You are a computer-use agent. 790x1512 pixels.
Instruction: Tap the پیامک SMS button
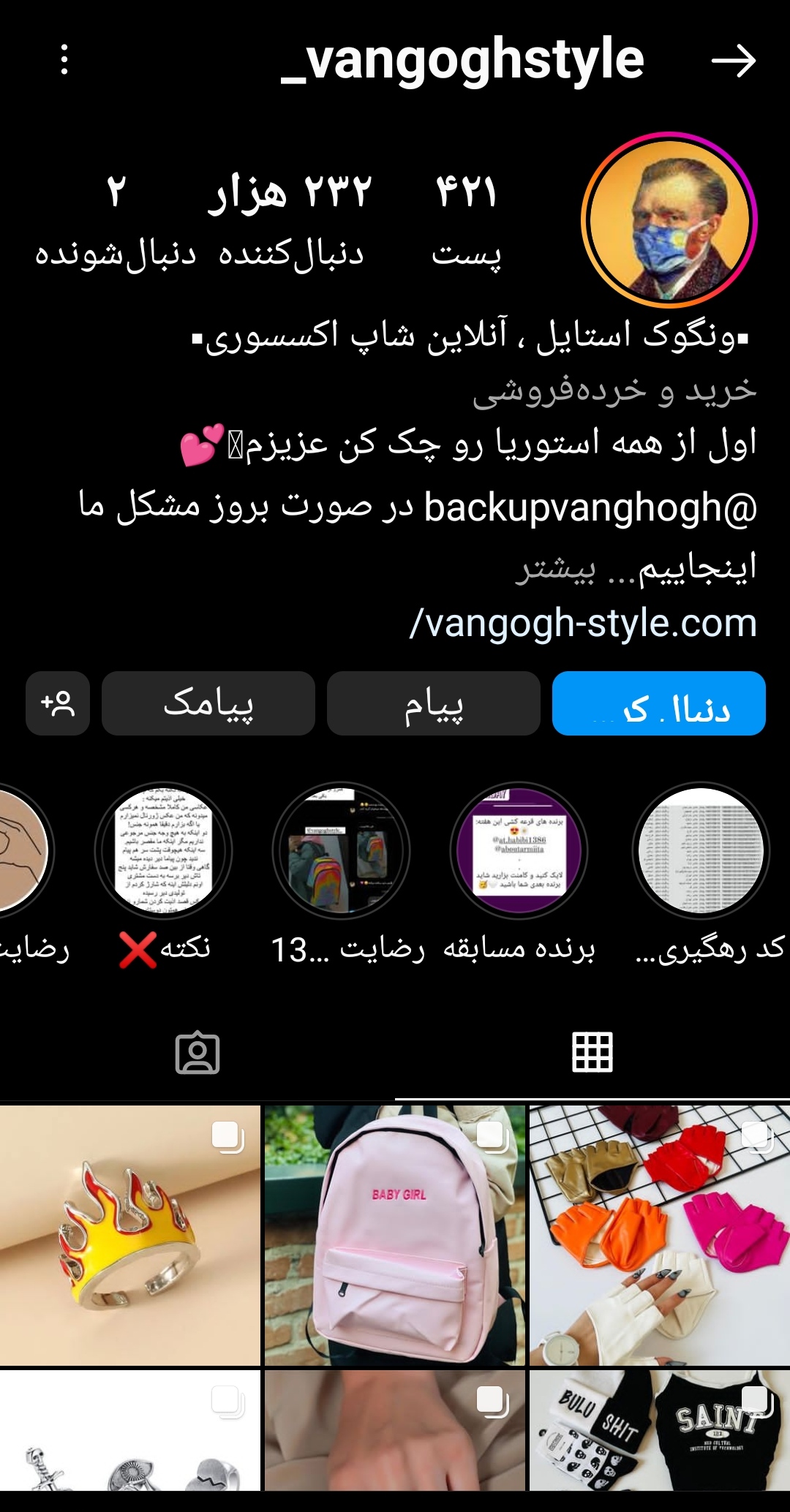[x=208, y=703]
